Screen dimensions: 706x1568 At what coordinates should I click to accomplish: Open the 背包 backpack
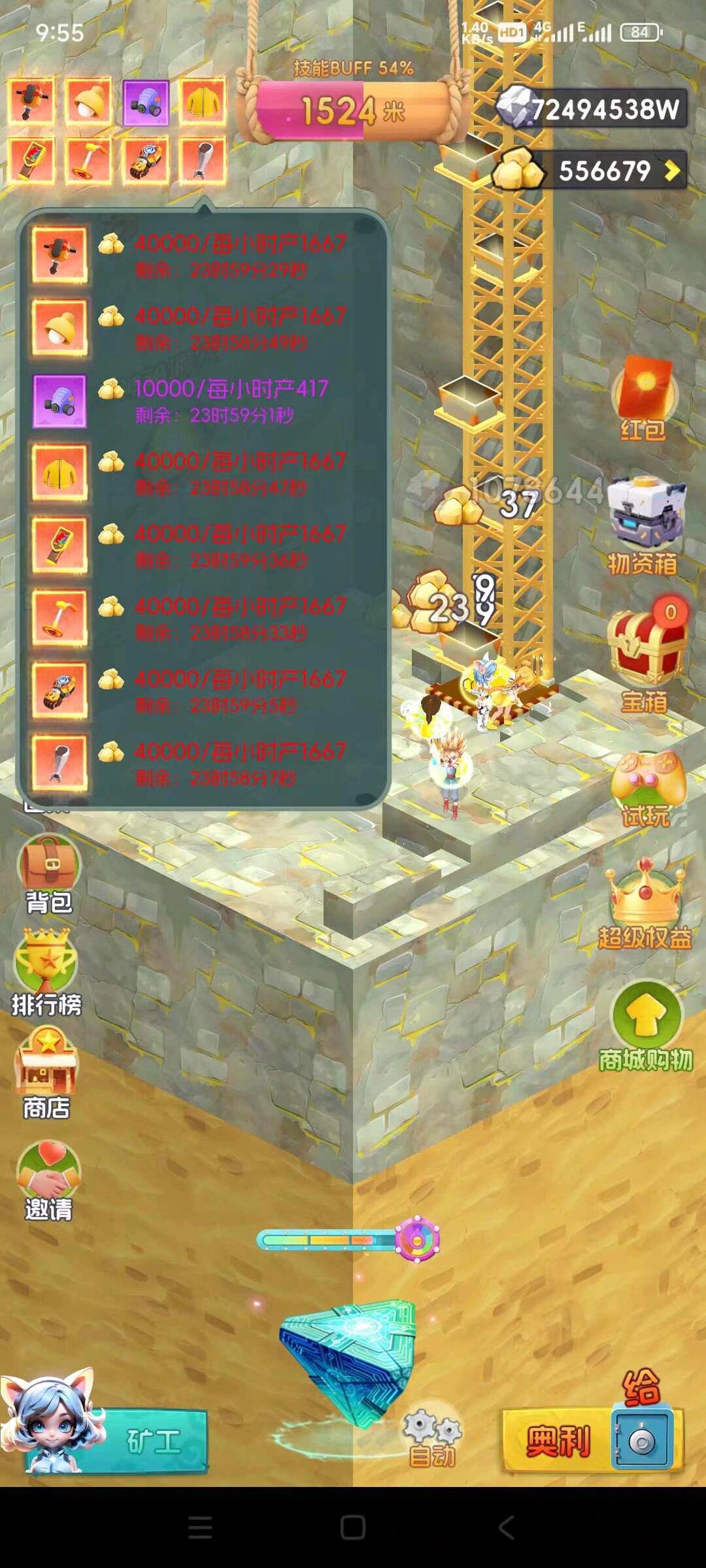pos(49,874)
